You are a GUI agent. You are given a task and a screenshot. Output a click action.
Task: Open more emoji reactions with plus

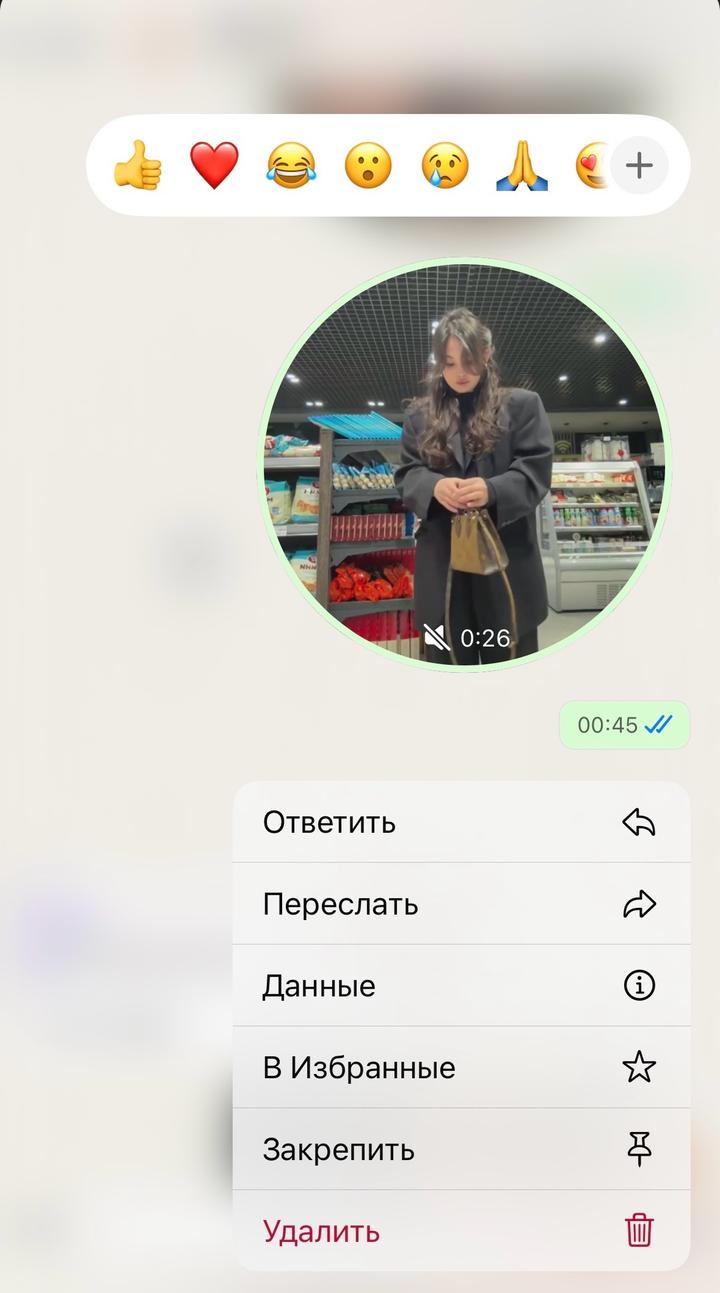(639, 165)
